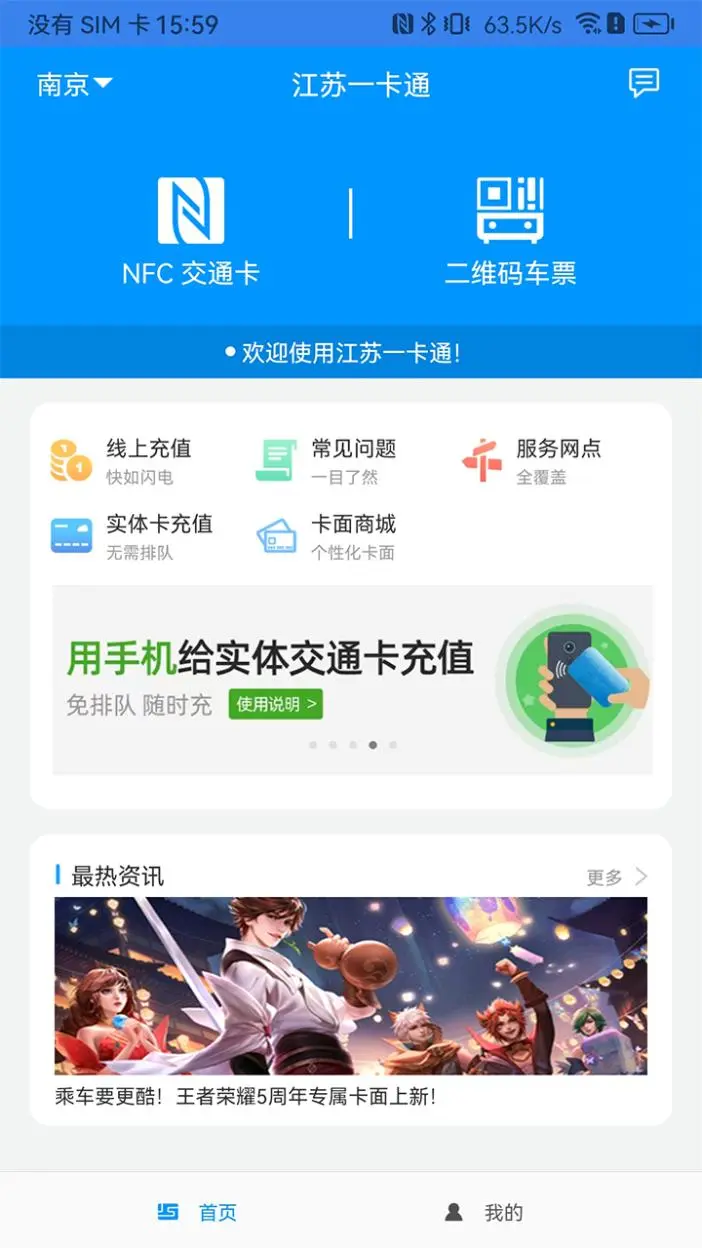Switch to the 我的 tab
Screen dimensions: 702x1248
coord(485,1213)
